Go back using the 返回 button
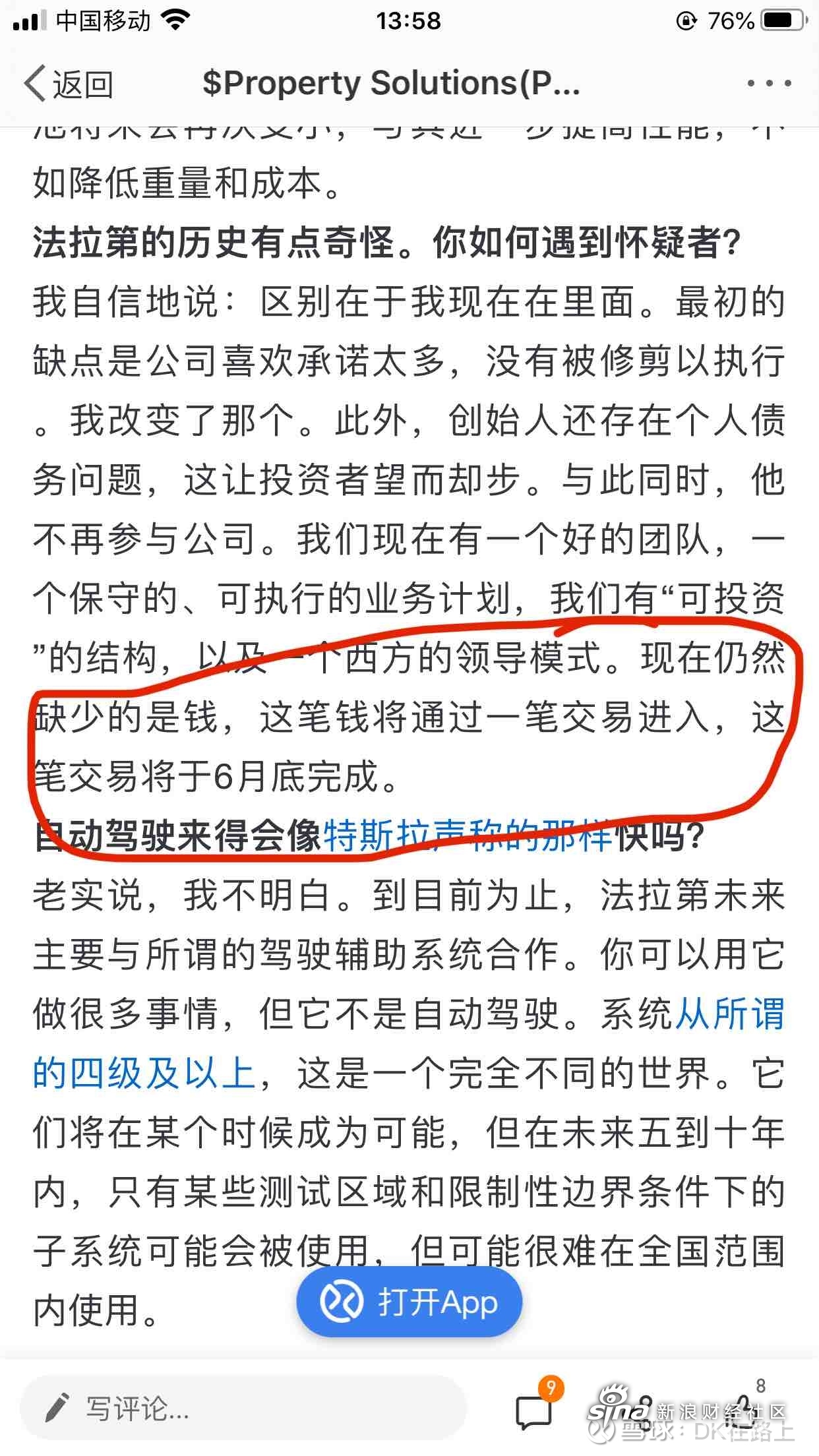This screenshot has width=819, height=1456. (x=68, y=84)
